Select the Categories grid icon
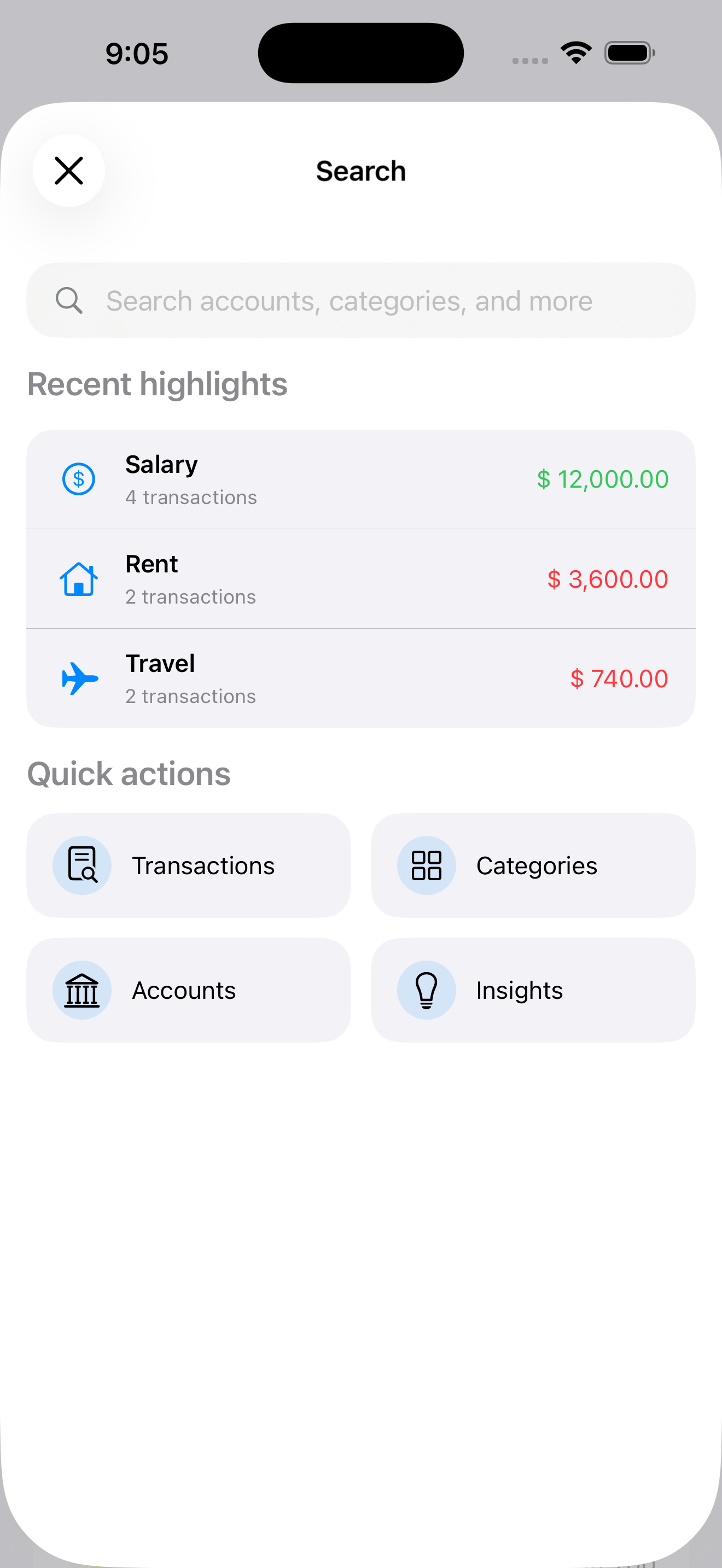Screen dimensions: 722x1568 (x=426, y=865)
